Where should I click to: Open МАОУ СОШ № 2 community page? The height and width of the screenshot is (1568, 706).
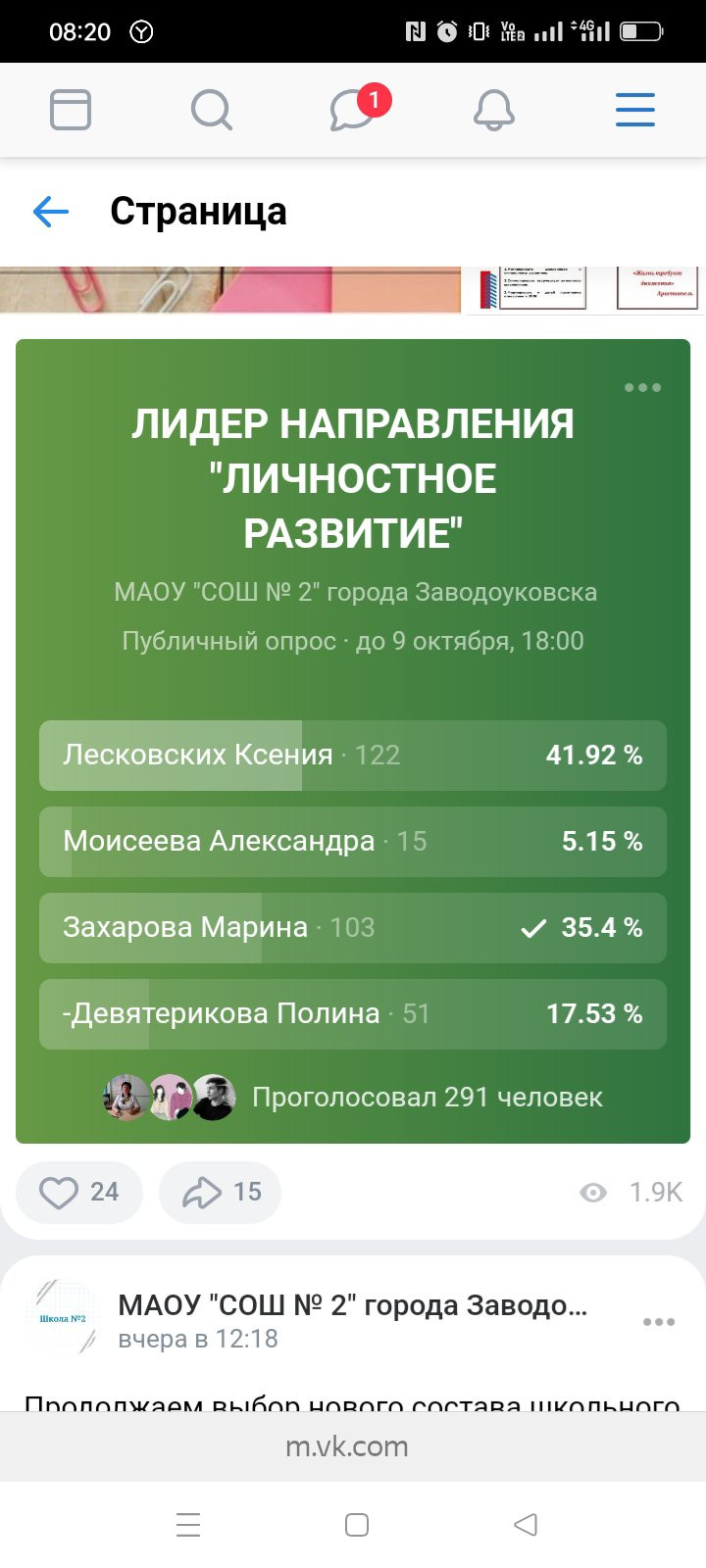(x=353, y=1305)
